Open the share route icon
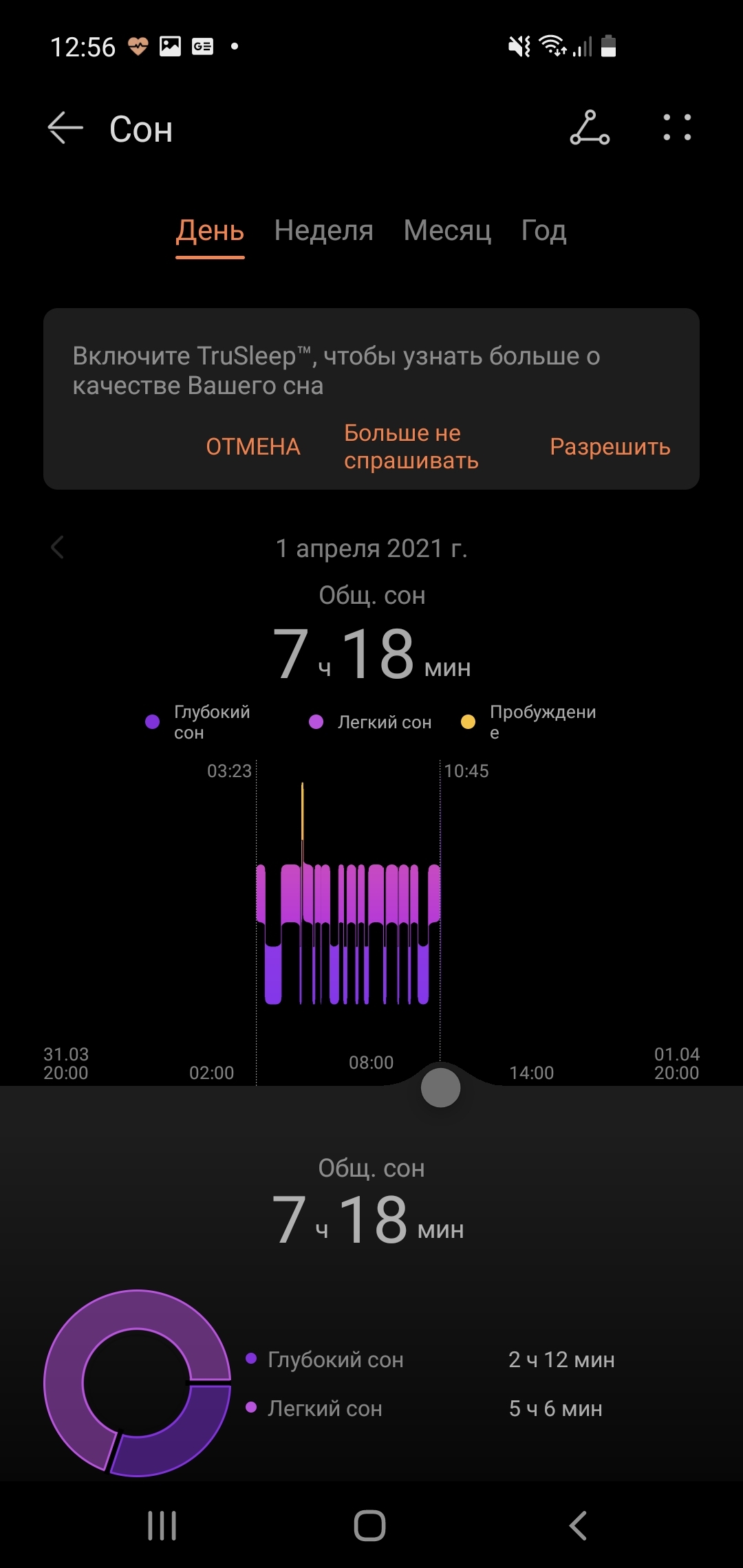Viewport: 743px width, 1568px height. tap(590, 129)
